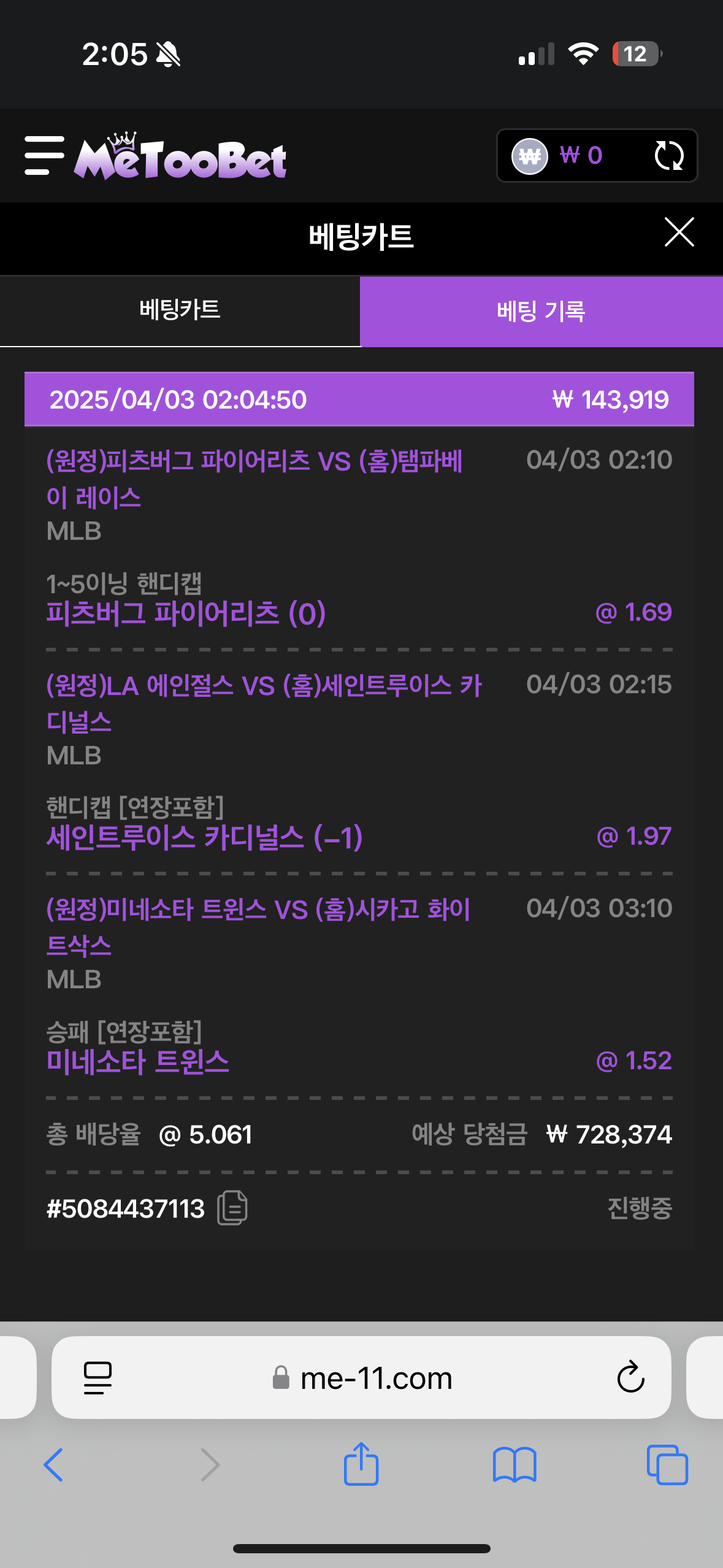Image resolution: width=723 pixels, height=1568 pixels.
Task: Close the 베팅카트 panel
Action: pos(679,233)
